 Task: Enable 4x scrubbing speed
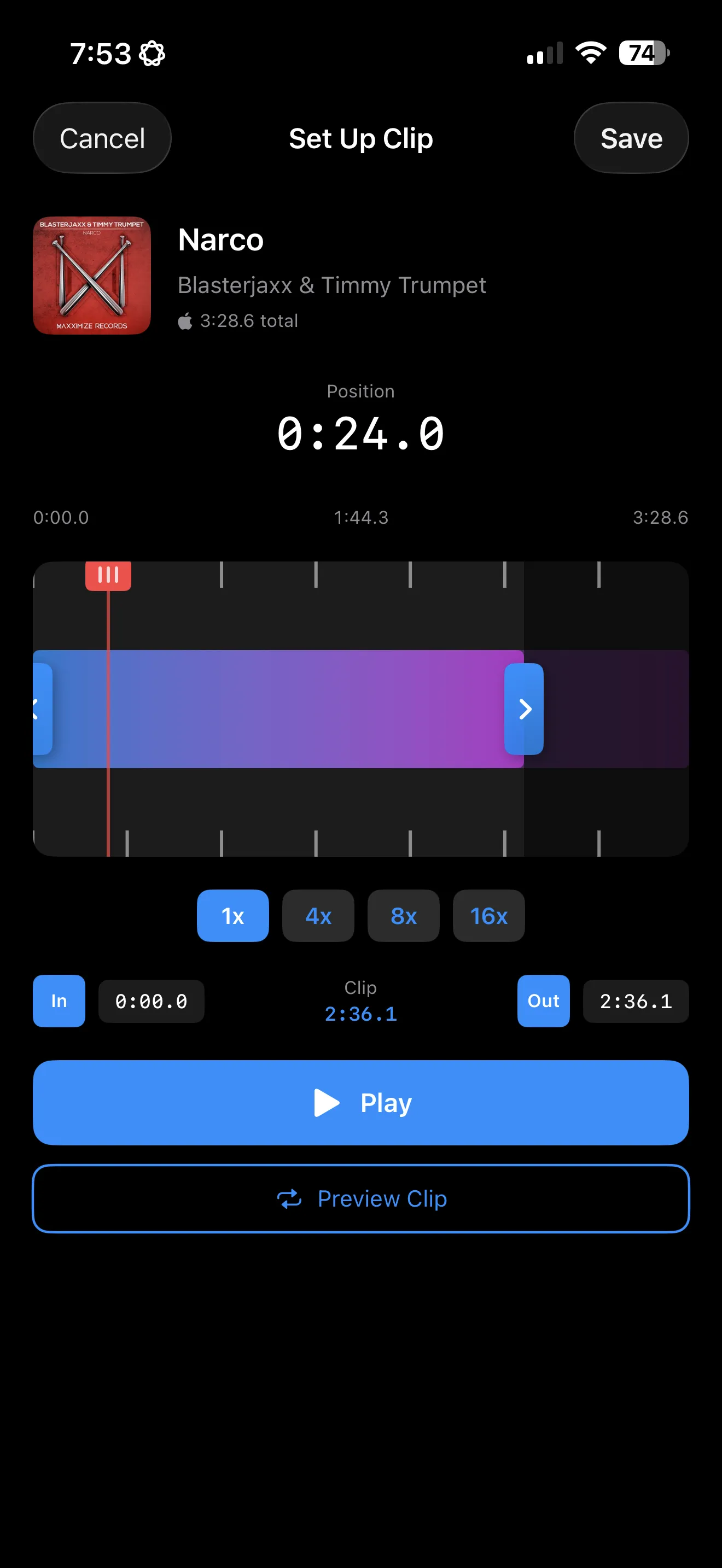coord(318,915)
